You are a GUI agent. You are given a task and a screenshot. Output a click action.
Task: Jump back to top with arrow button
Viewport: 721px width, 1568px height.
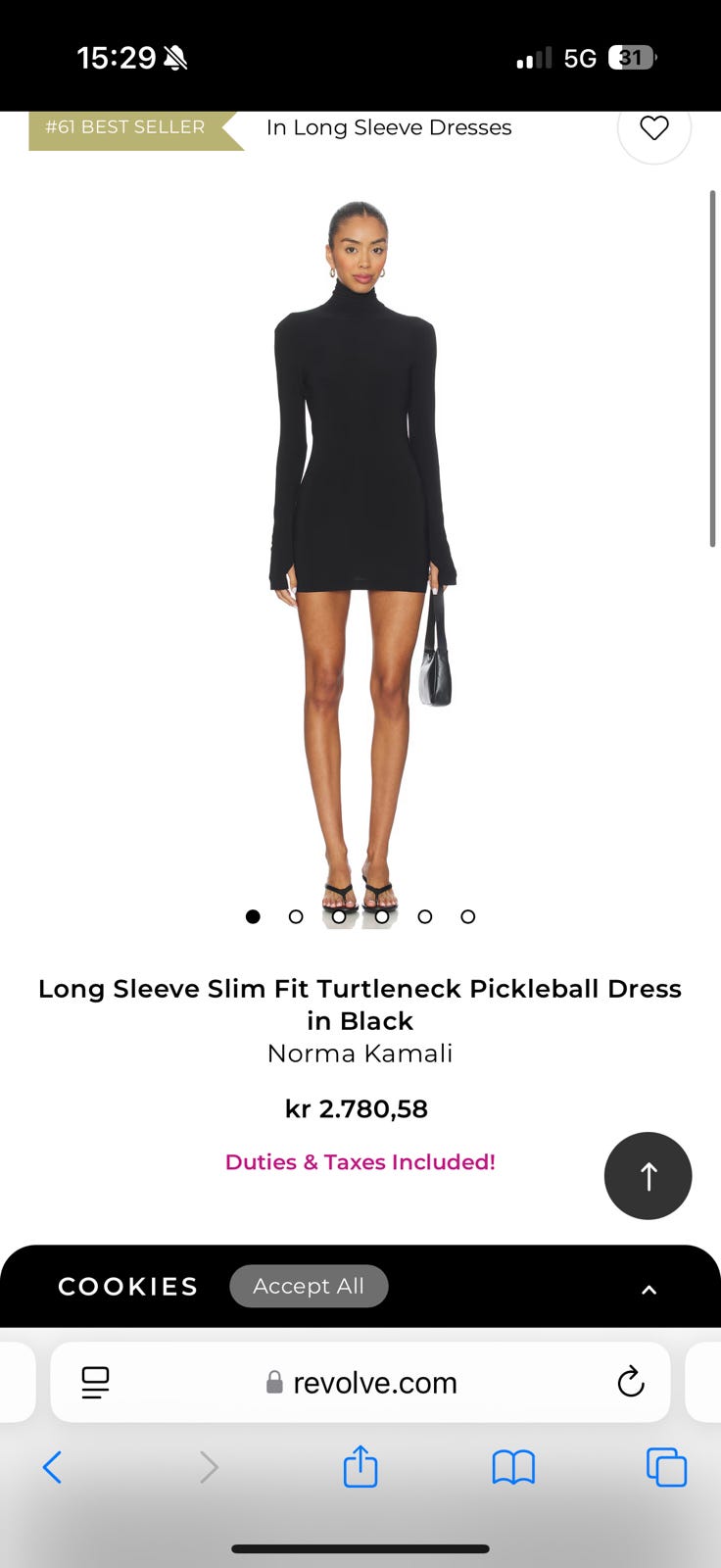[x=648, y=1176]
